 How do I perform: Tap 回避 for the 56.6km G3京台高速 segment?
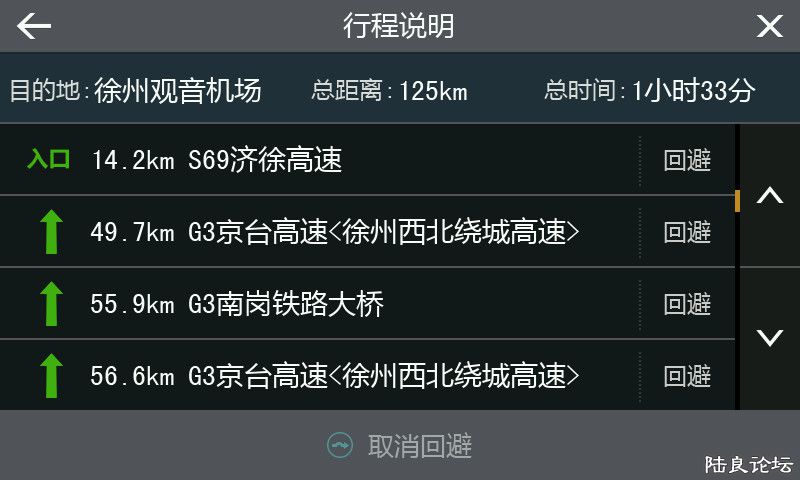tap(687, 376)
